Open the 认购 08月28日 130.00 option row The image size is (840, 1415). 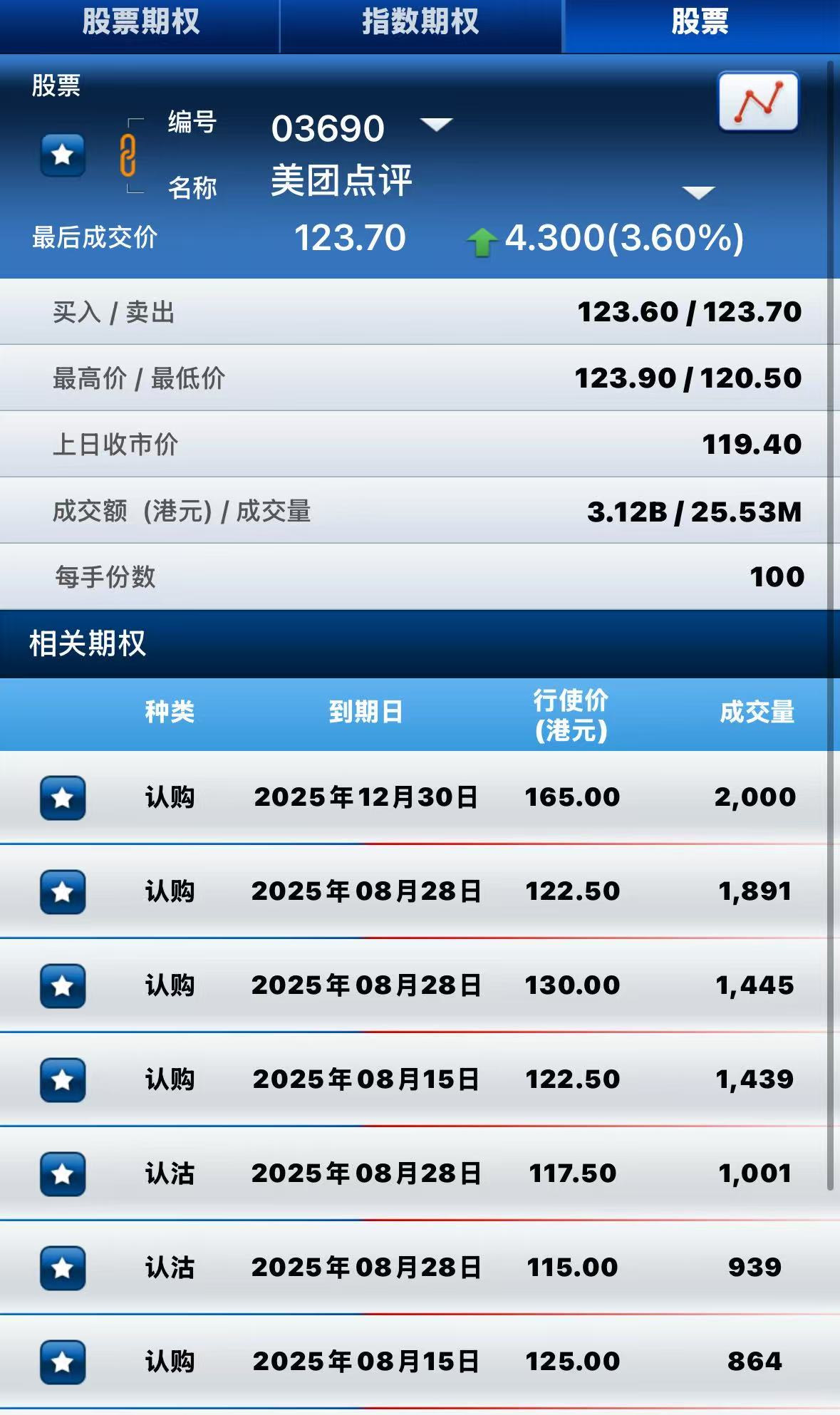tap(420, 985)
